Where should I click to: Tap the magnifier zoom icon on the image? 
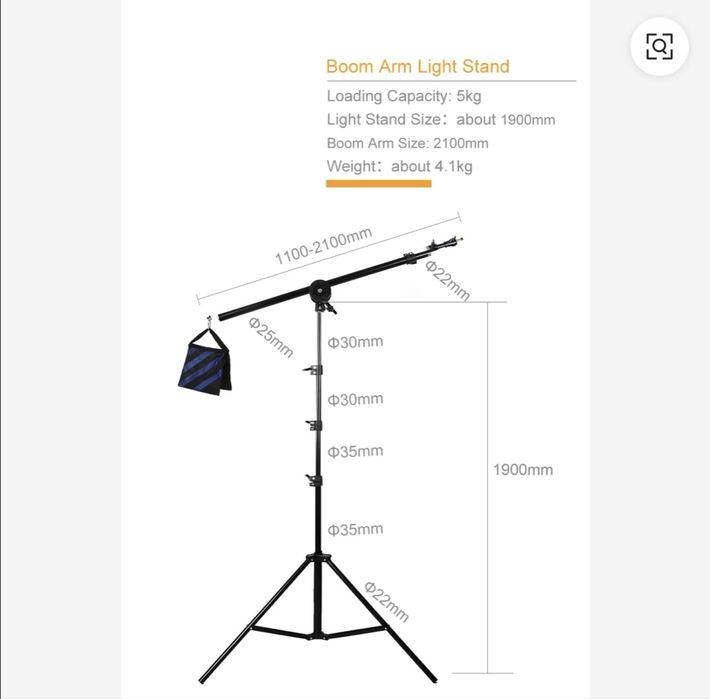(x=659, y=46)
